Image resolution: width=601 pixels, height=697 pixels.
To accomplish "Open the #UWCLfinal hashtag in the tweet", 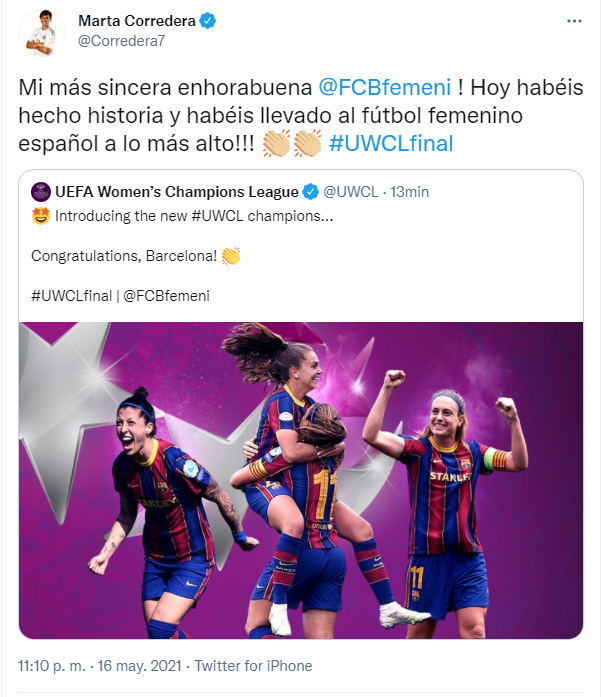I will [x=391, y=143].
